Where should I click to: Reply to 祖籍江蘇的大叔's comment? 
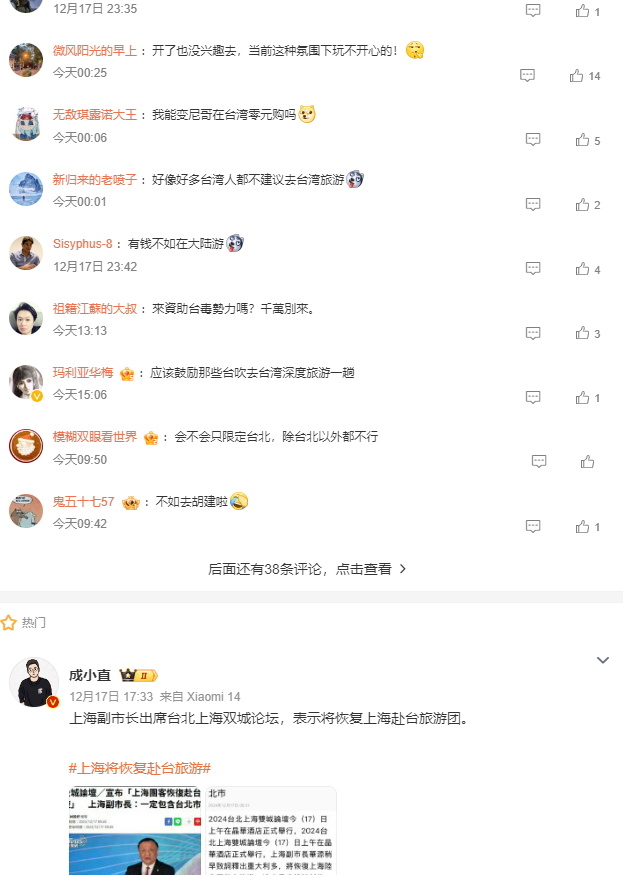(x=533, y=333)
